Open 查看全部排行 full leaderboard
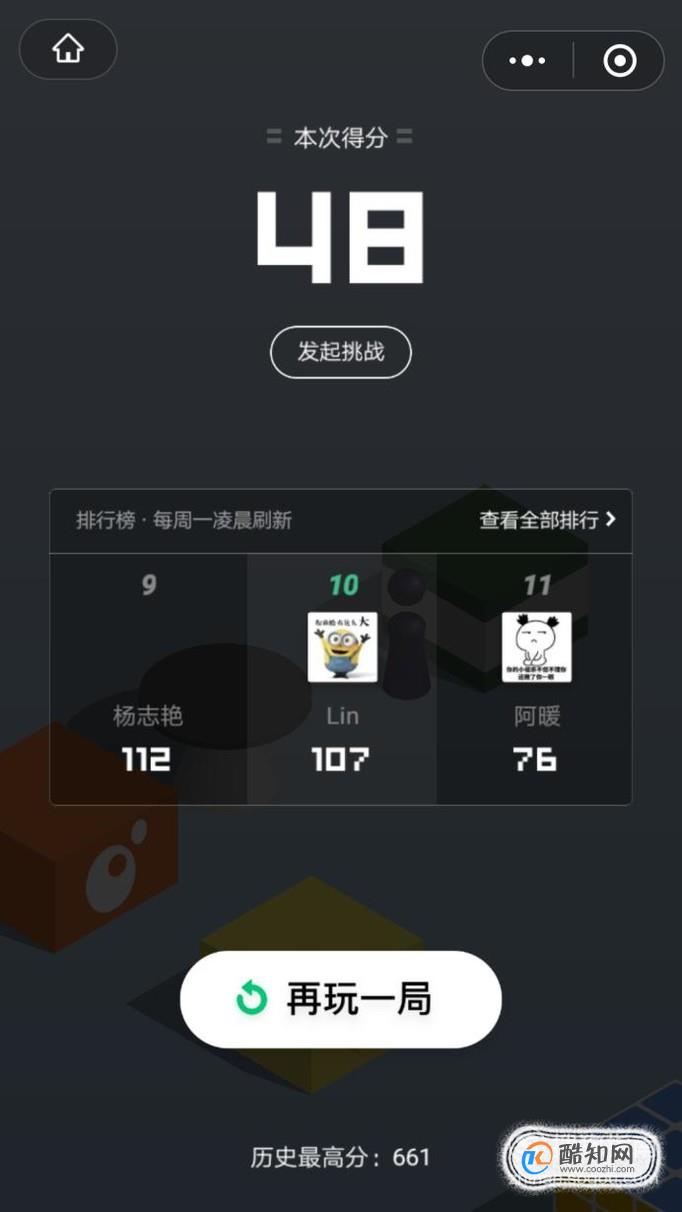 tap(548, 520)
